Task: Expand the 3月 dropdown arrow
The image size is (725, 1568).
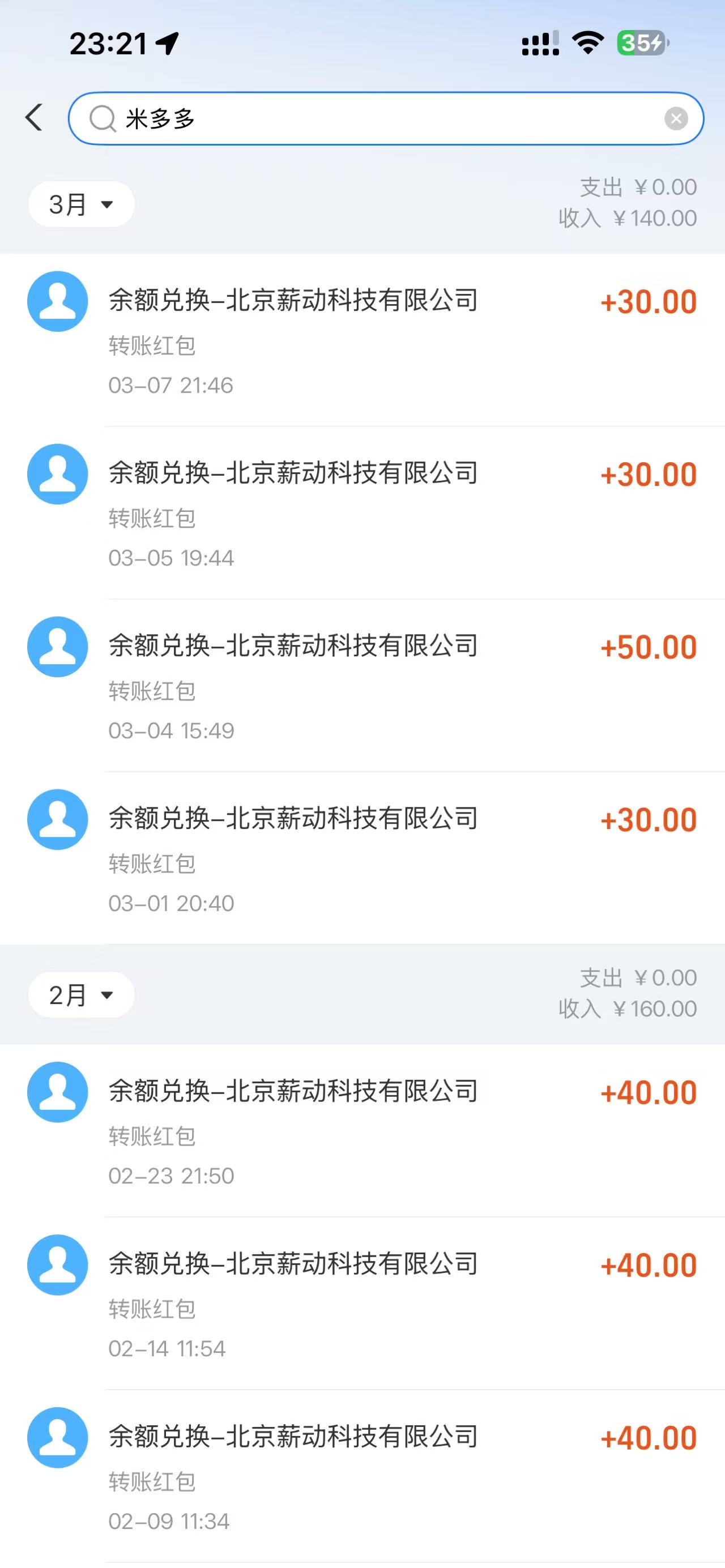Action: 107,205
